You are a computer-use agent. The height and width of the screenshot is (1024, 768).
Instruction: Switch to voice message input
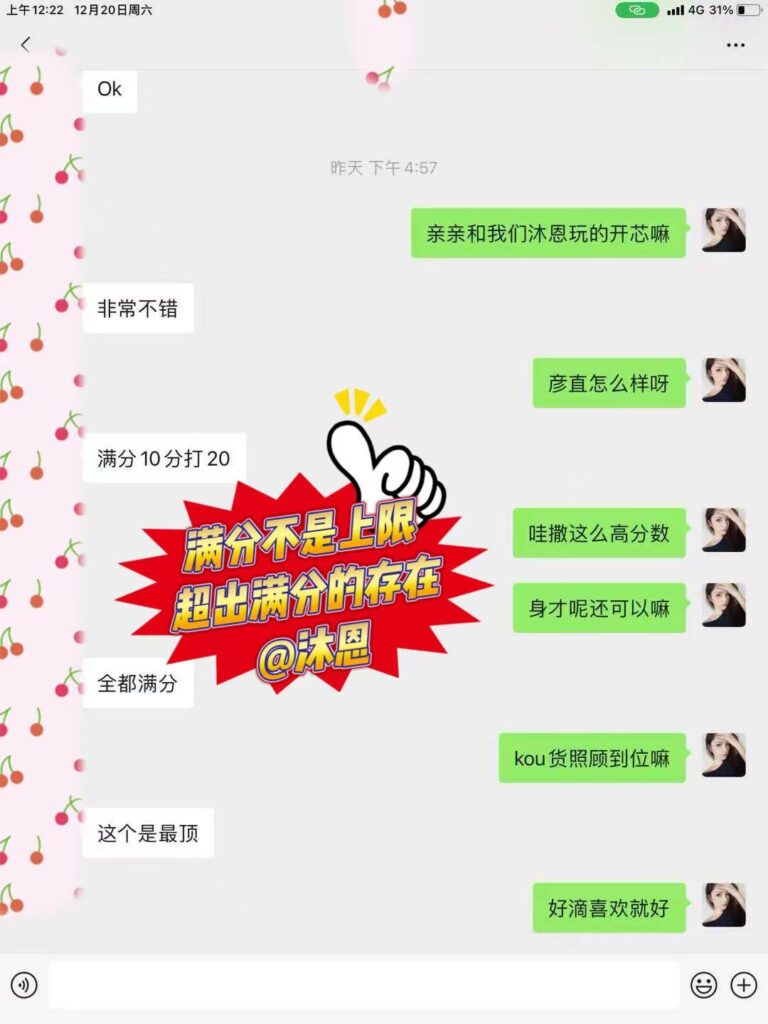tap(24, 986)
